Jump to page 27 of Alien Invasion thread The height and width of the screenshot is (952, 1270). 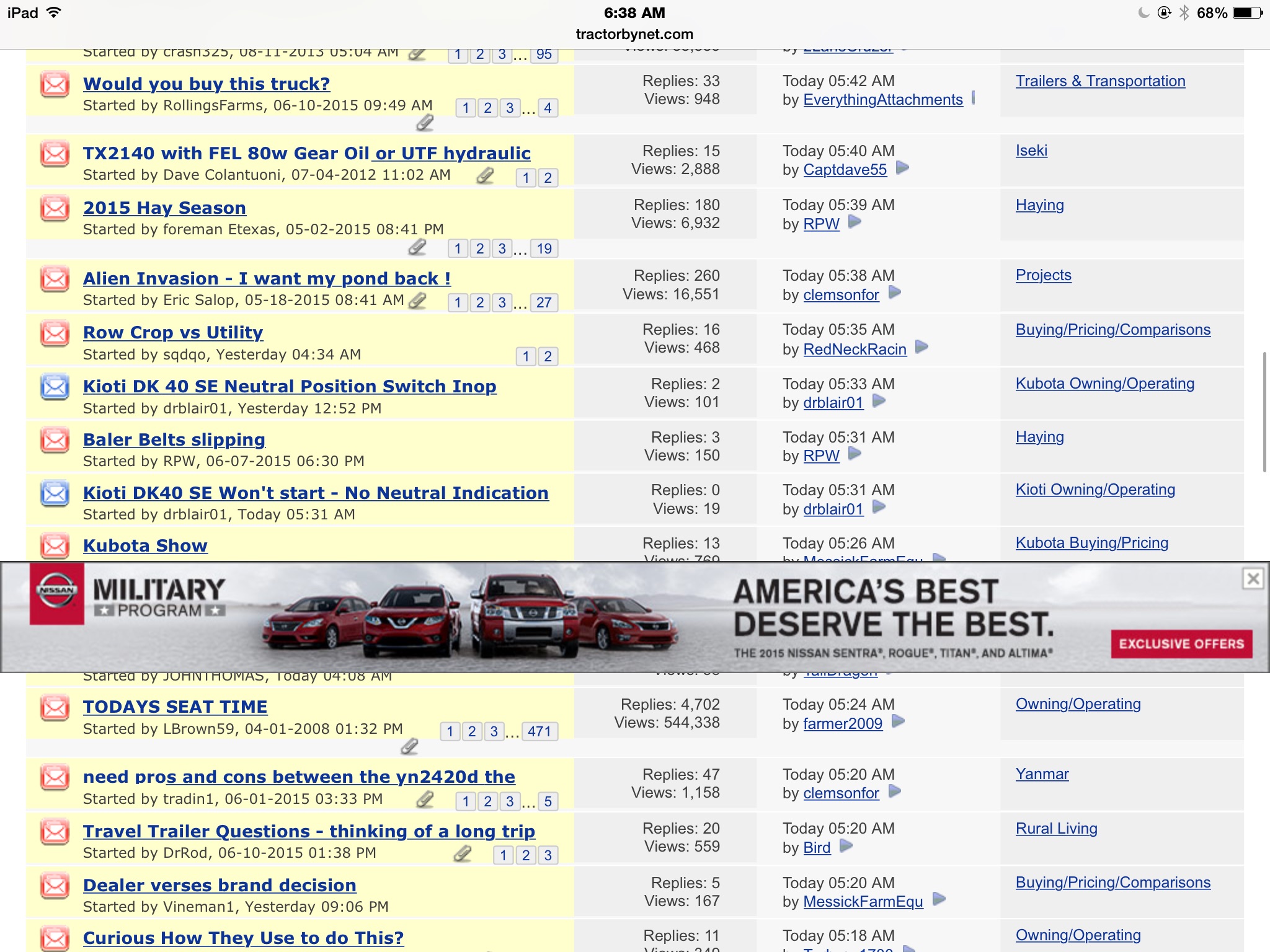click(x=544, y=302)
